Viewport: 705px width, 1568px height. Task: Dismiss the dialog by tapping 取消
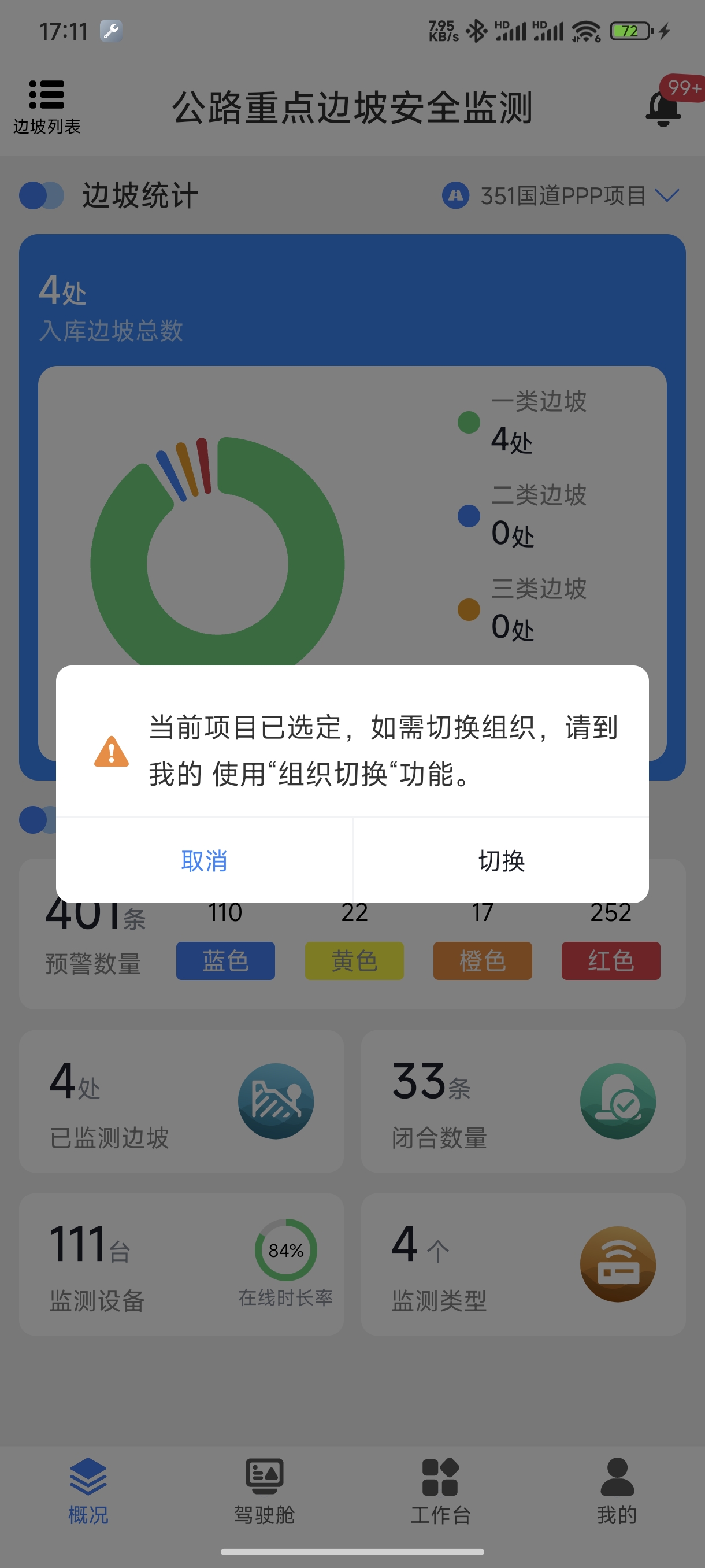tap(205, 860)
